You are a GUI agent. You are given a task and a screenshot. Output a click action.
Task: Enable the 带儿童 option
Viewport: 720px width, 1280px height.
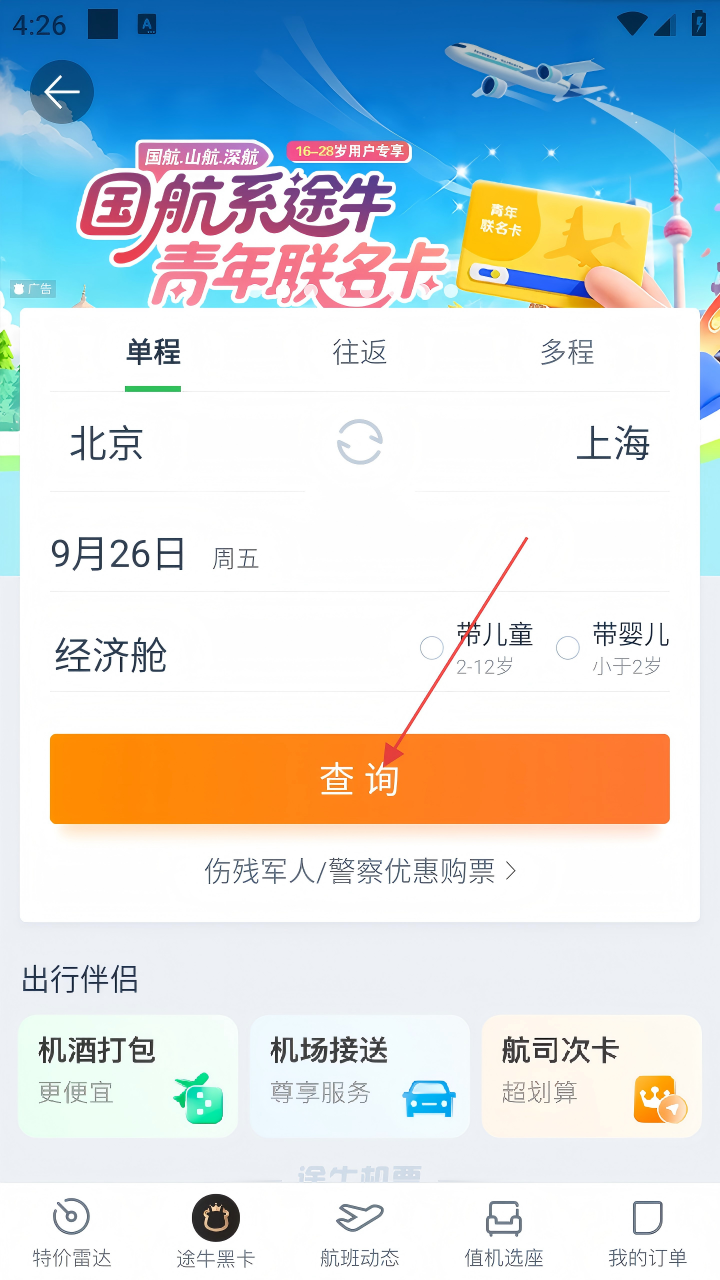coord(432,648)
